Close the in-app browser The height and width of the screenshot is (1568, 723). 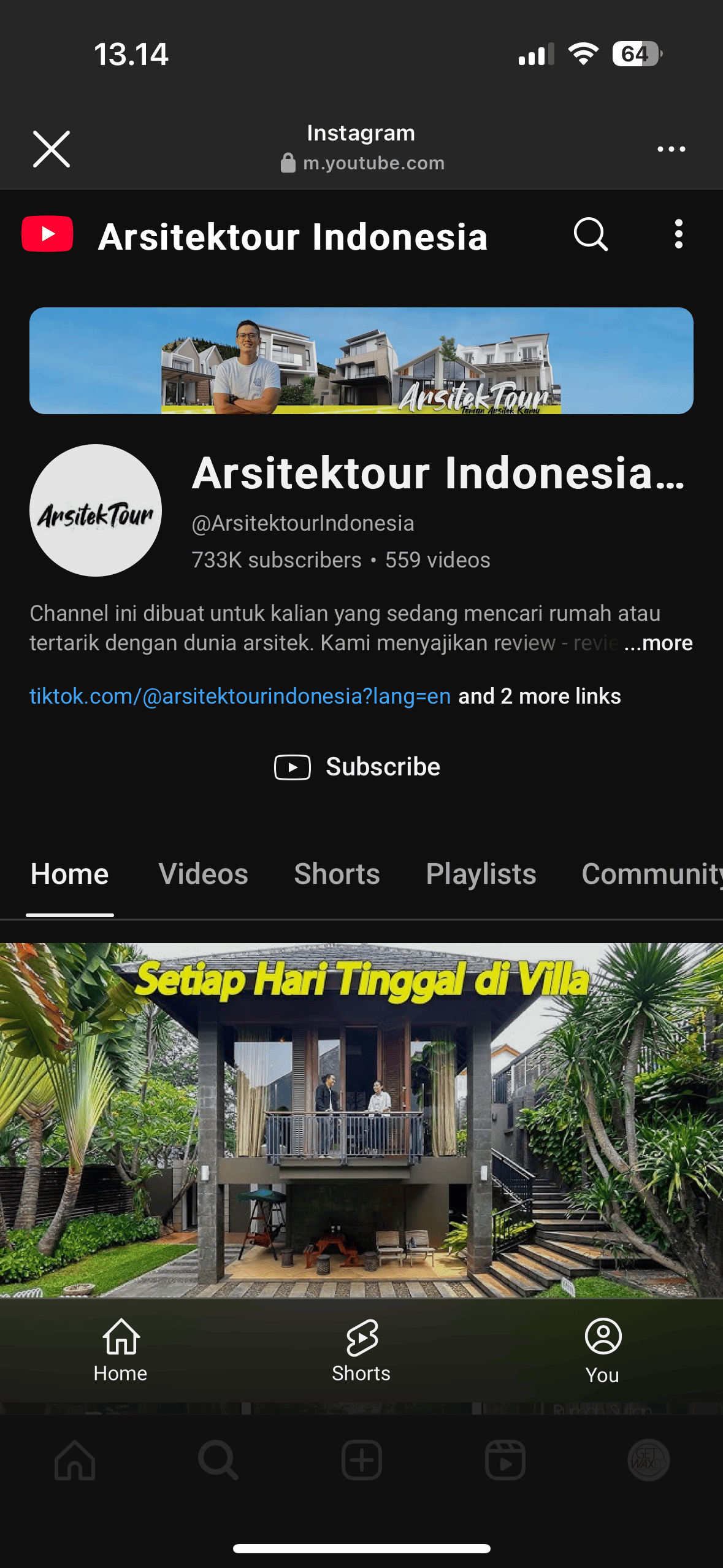tap(52, 148)
